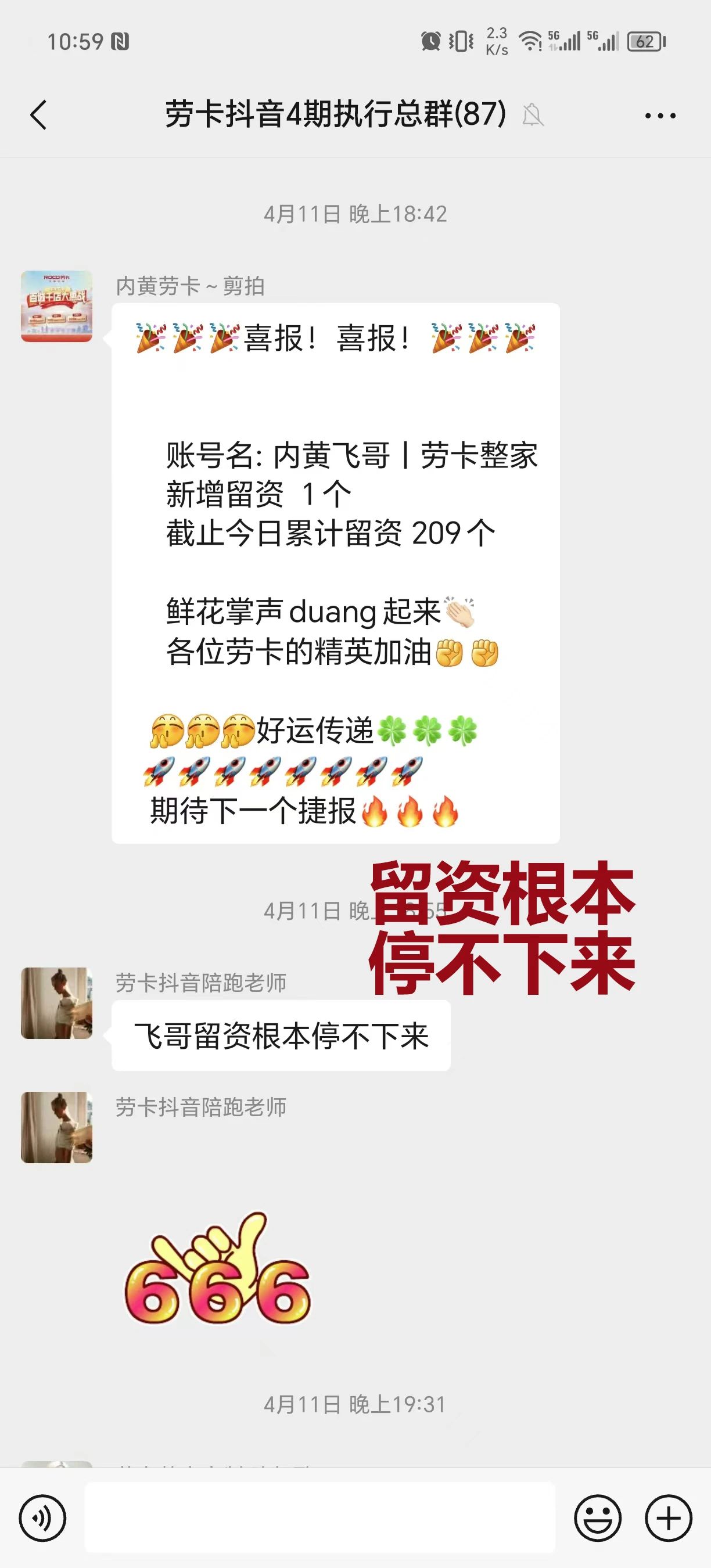Open the group chat overflow menu

tap(660, 116)
